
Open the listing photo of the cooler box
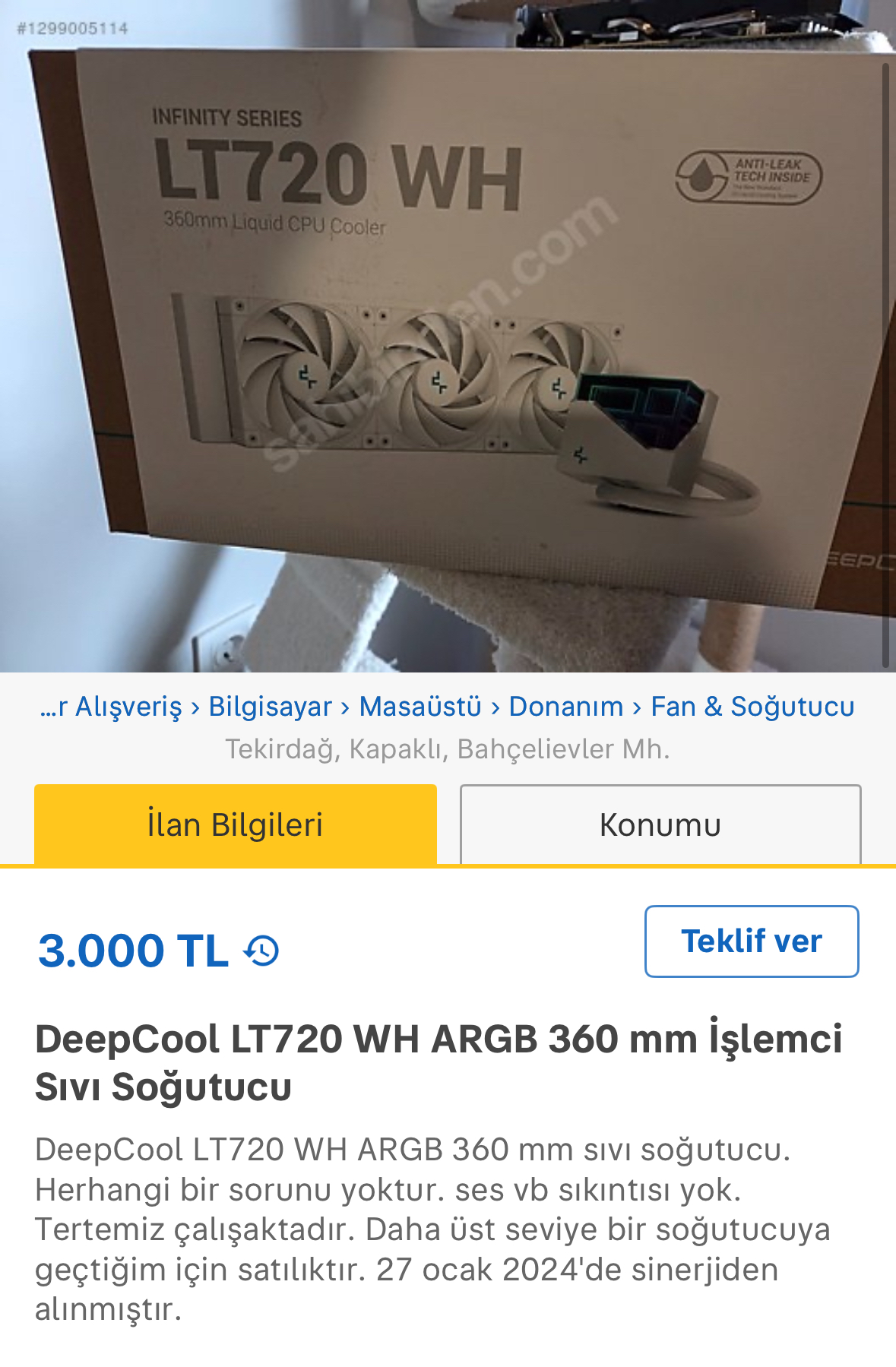[448, 334]
